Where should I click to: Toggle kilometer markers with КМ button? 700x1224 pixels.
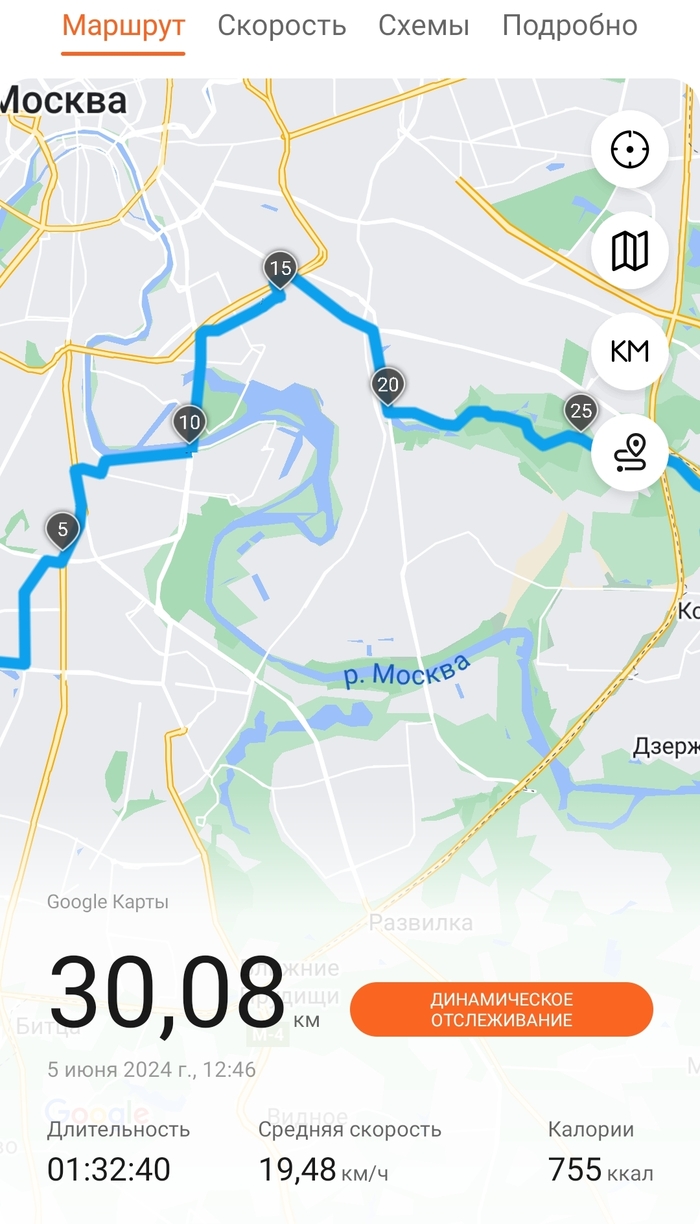[x=629, y=352]
